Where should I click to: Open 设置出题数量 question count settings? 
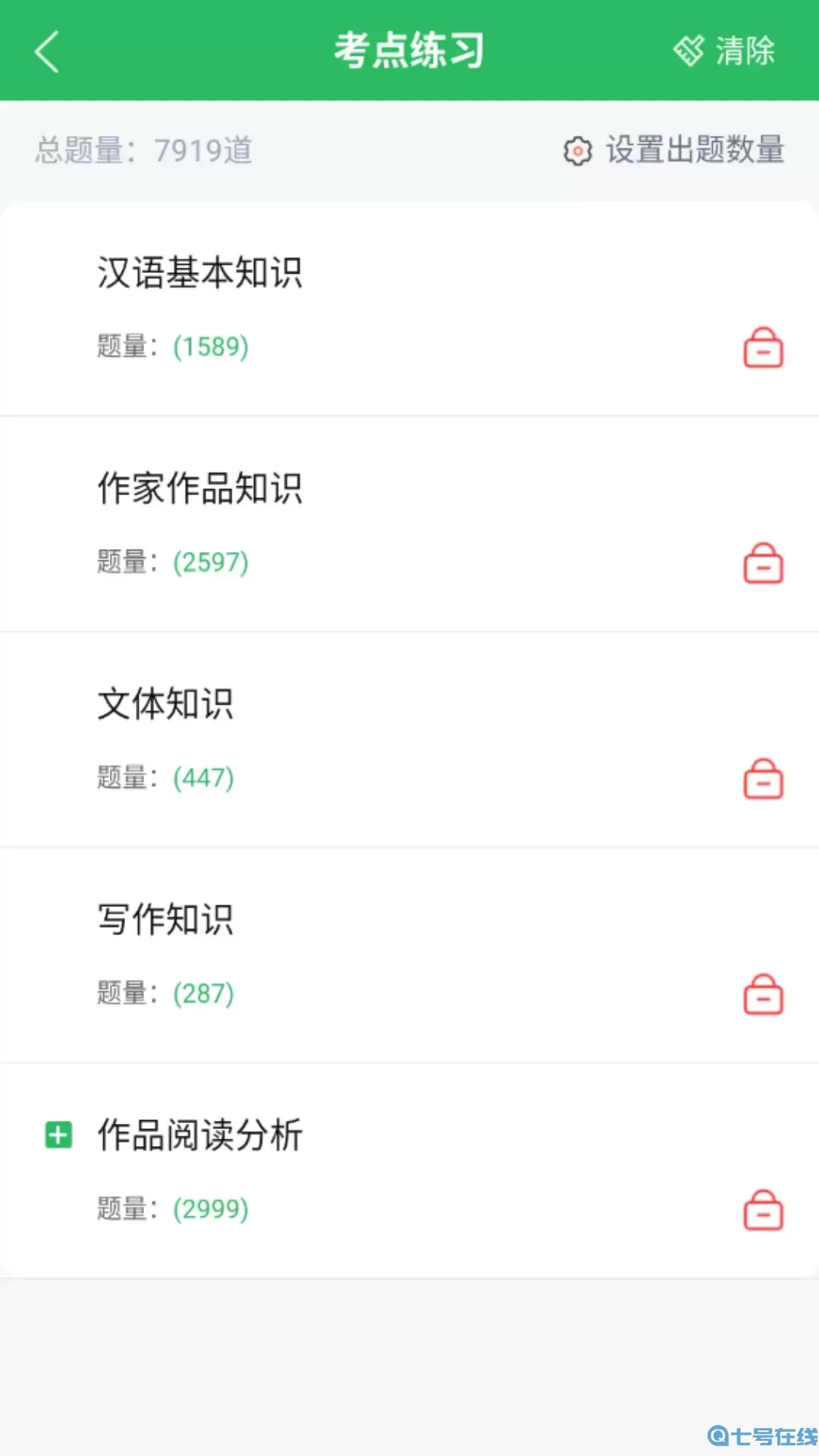pos(694,150)
